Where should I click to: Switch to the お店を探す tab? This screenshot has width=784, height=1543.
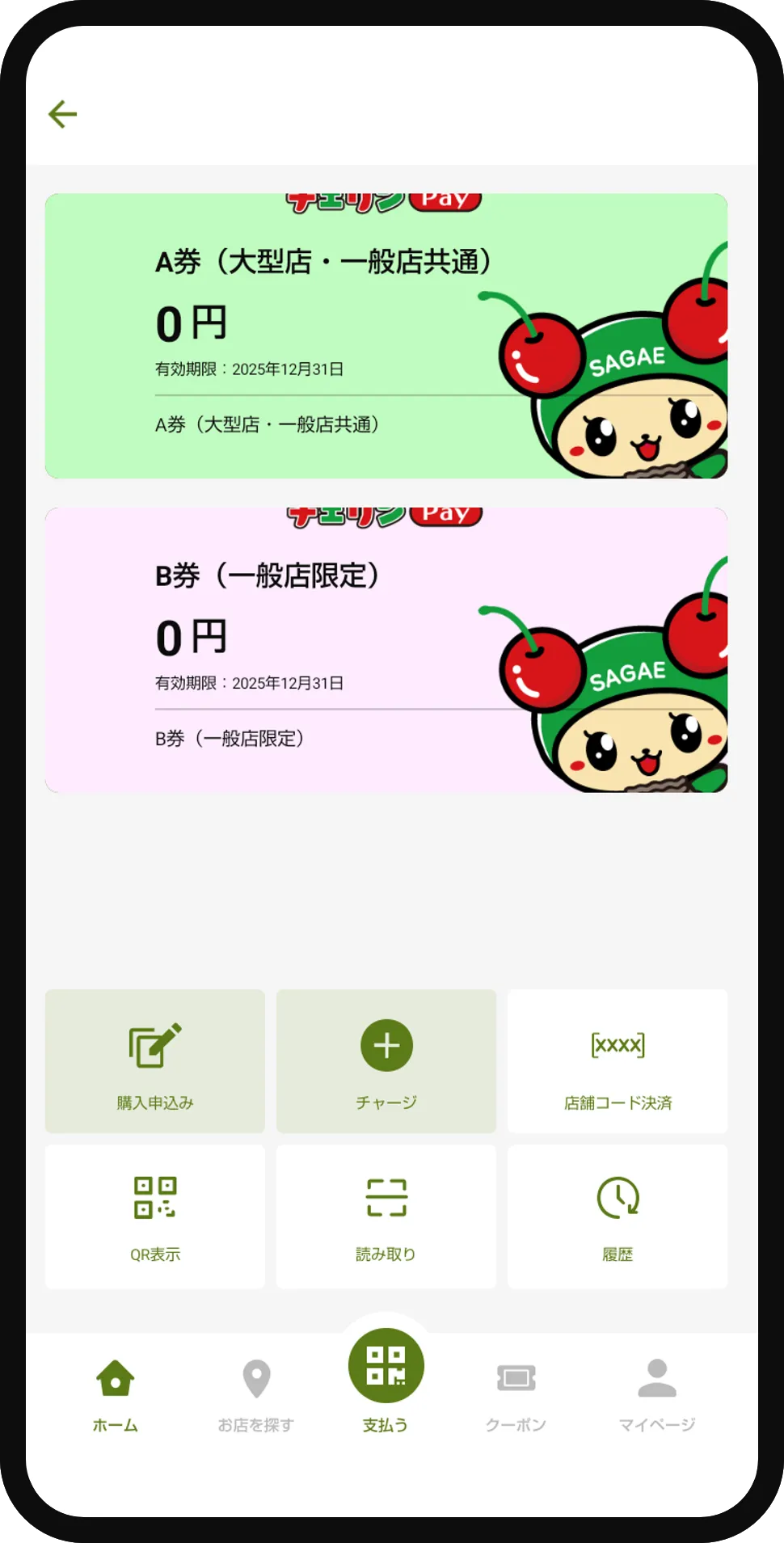click(x=256, y=1394)
